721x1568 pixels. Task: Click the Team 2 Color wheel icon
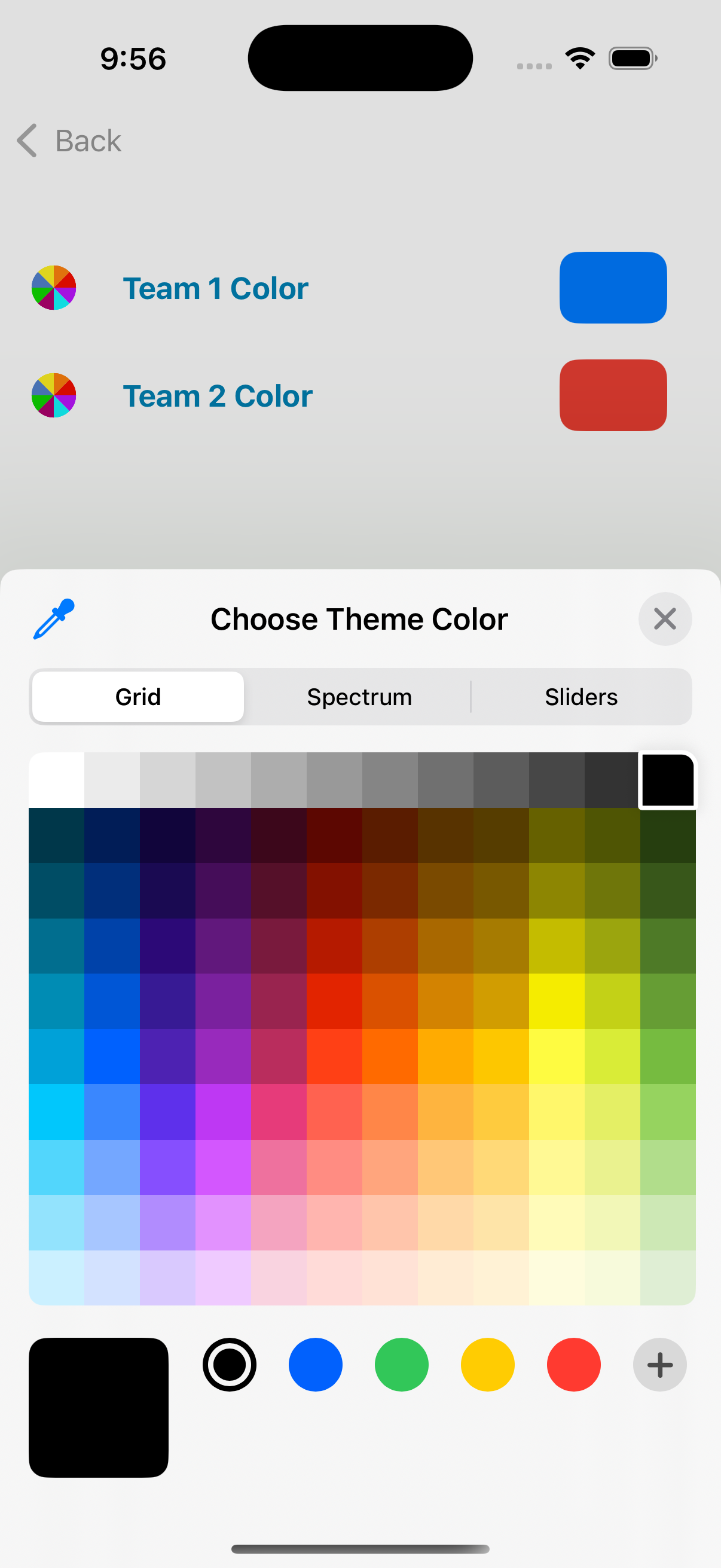(x=54, y=396)
